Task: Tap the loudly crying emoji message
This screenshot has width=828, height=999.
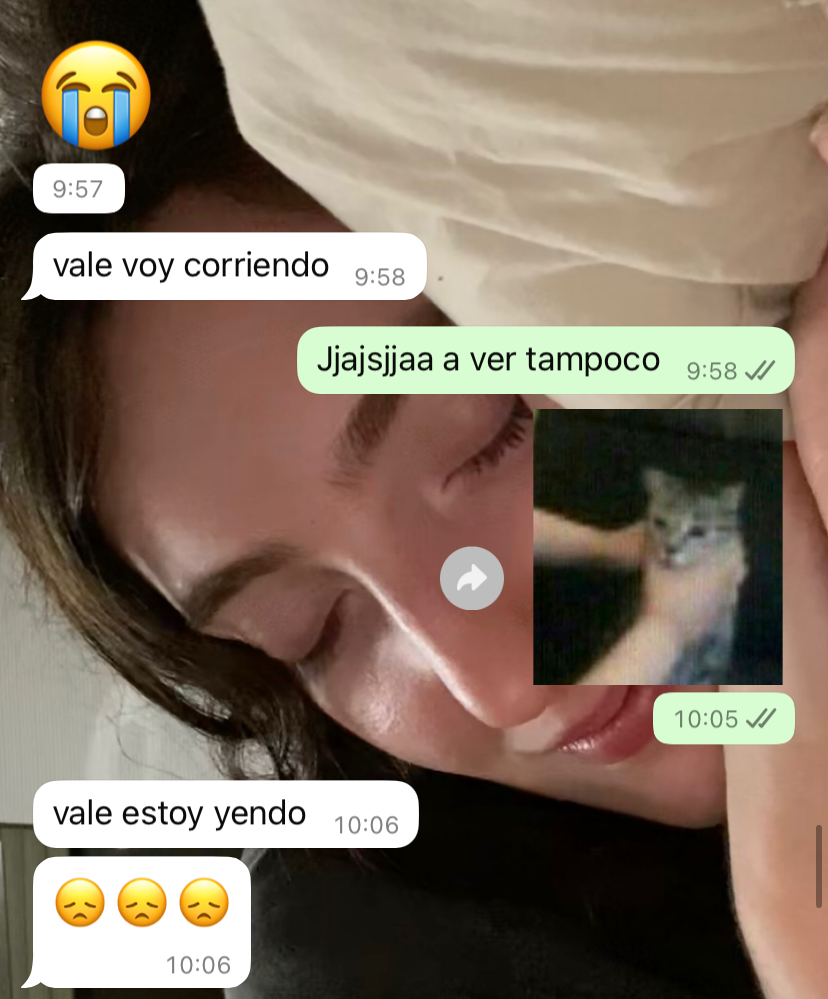Action: (95, 95)
